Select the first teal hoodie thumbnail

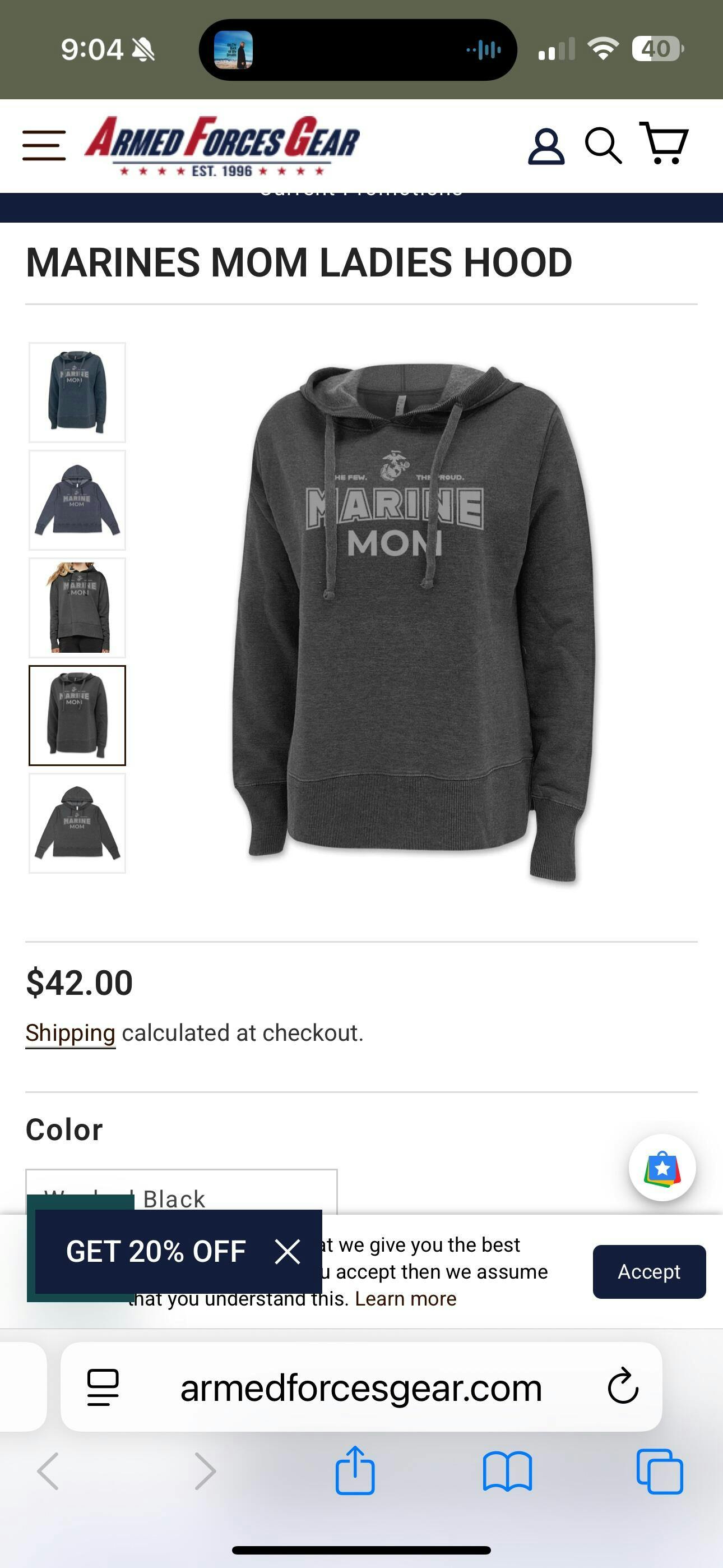(x=77, y=393)
